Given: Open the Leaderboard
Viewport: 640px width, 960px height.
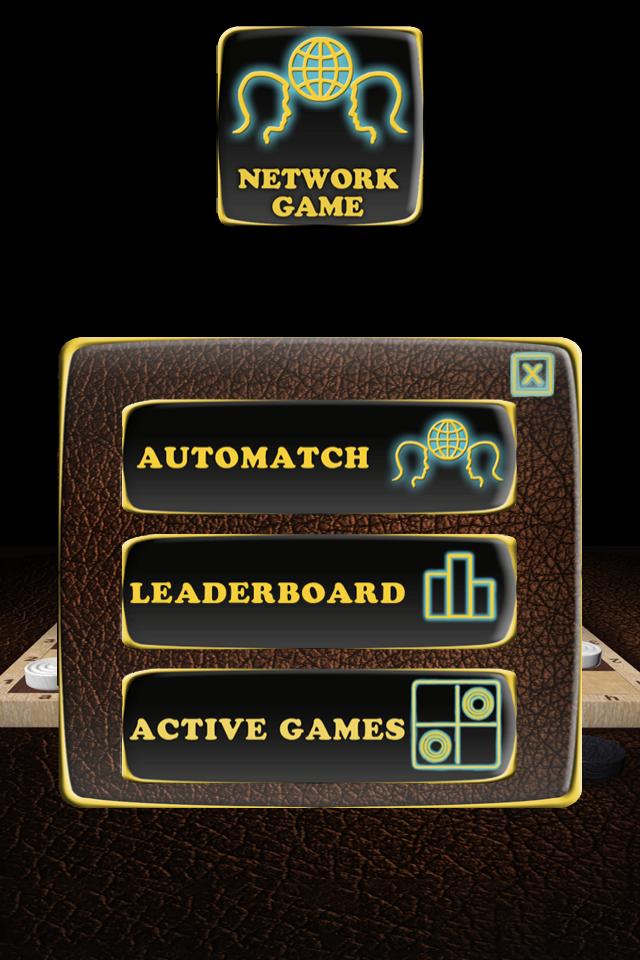Looking at the screenshot, I should (x=320, y=592).
